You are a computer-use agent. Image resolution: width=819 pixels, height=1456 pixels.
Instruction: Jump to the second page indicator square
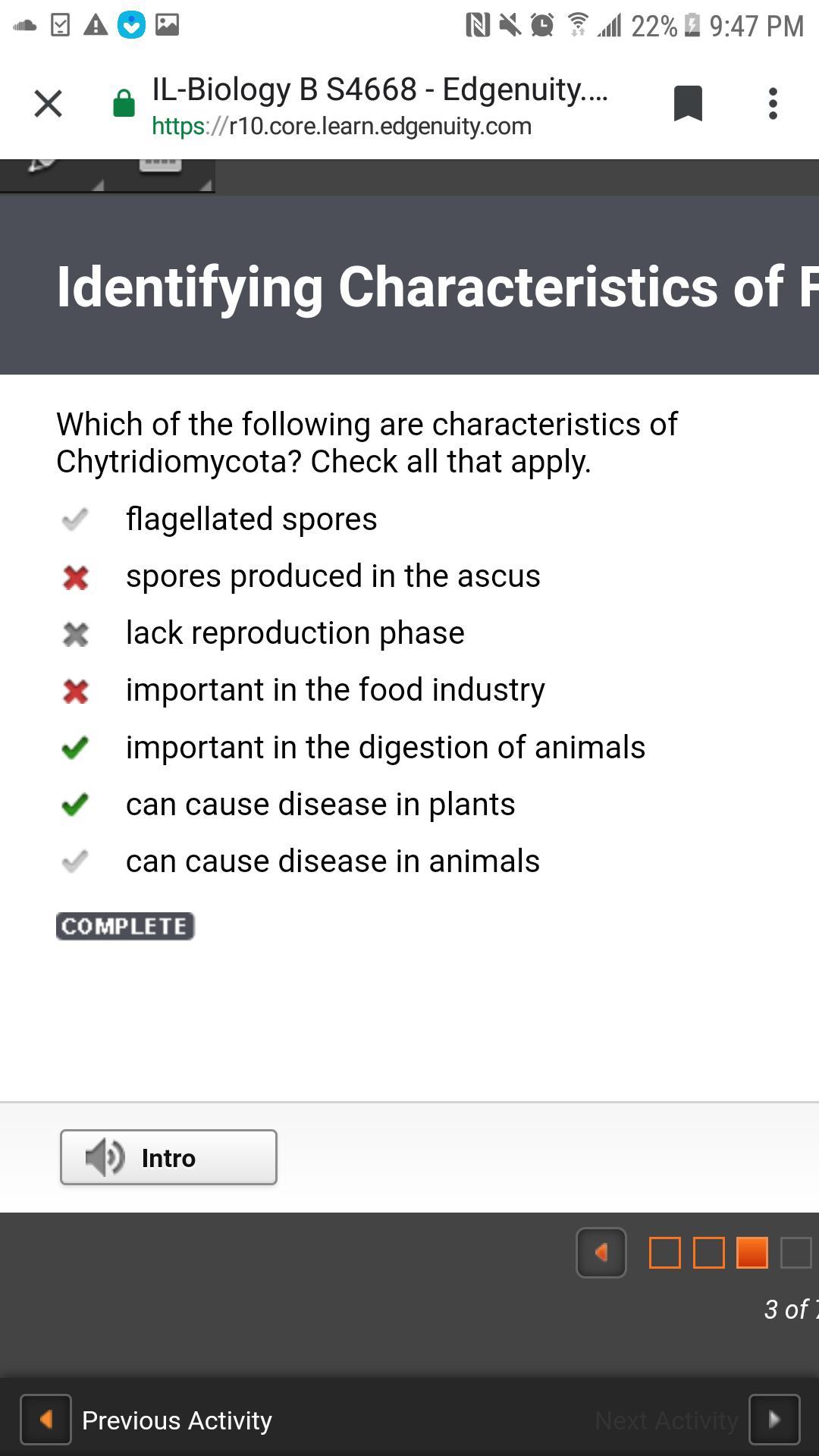point(709,1253)
